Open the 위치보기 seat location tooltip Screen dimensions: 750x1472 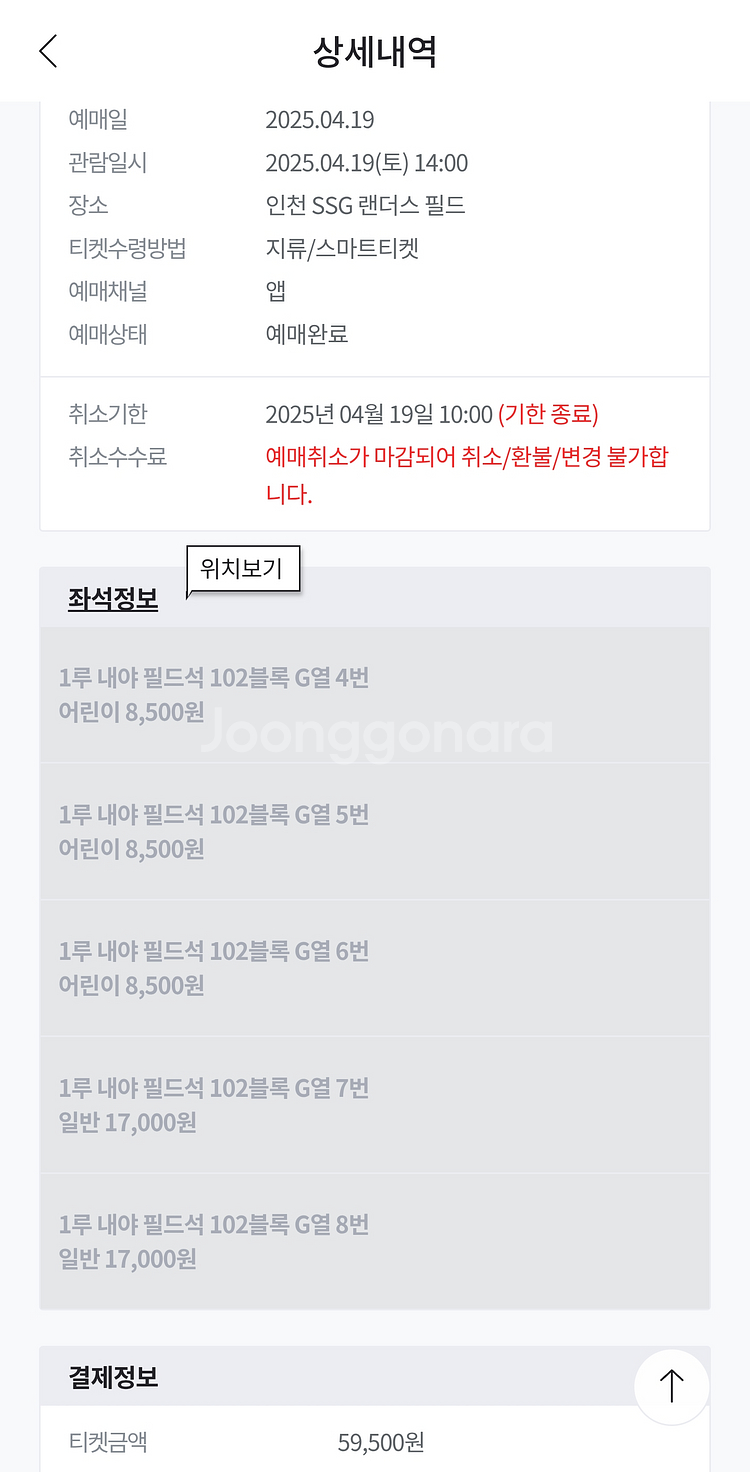[x=243, y=570]
